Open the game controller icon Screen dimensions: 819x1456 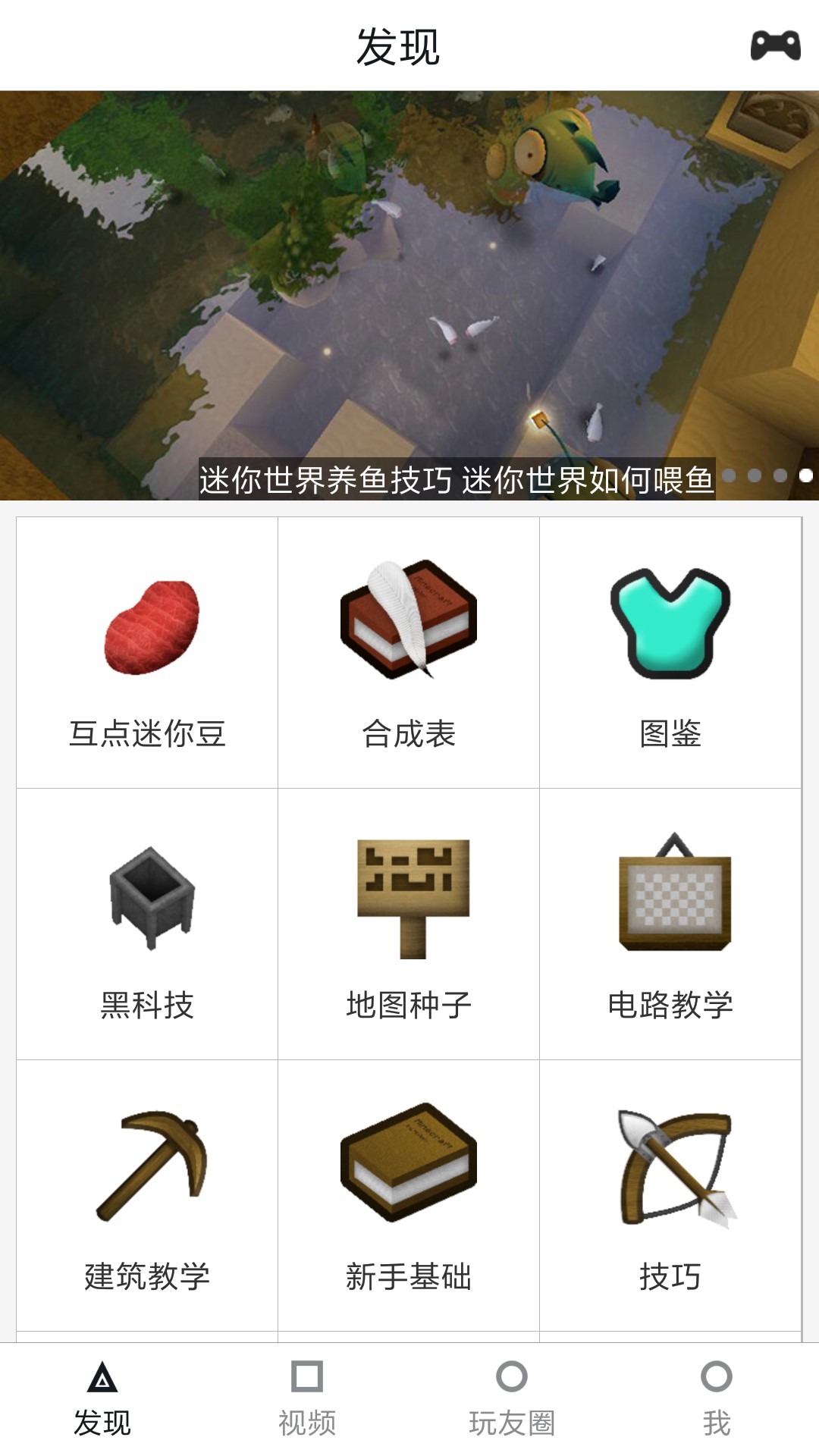(775, 45)
